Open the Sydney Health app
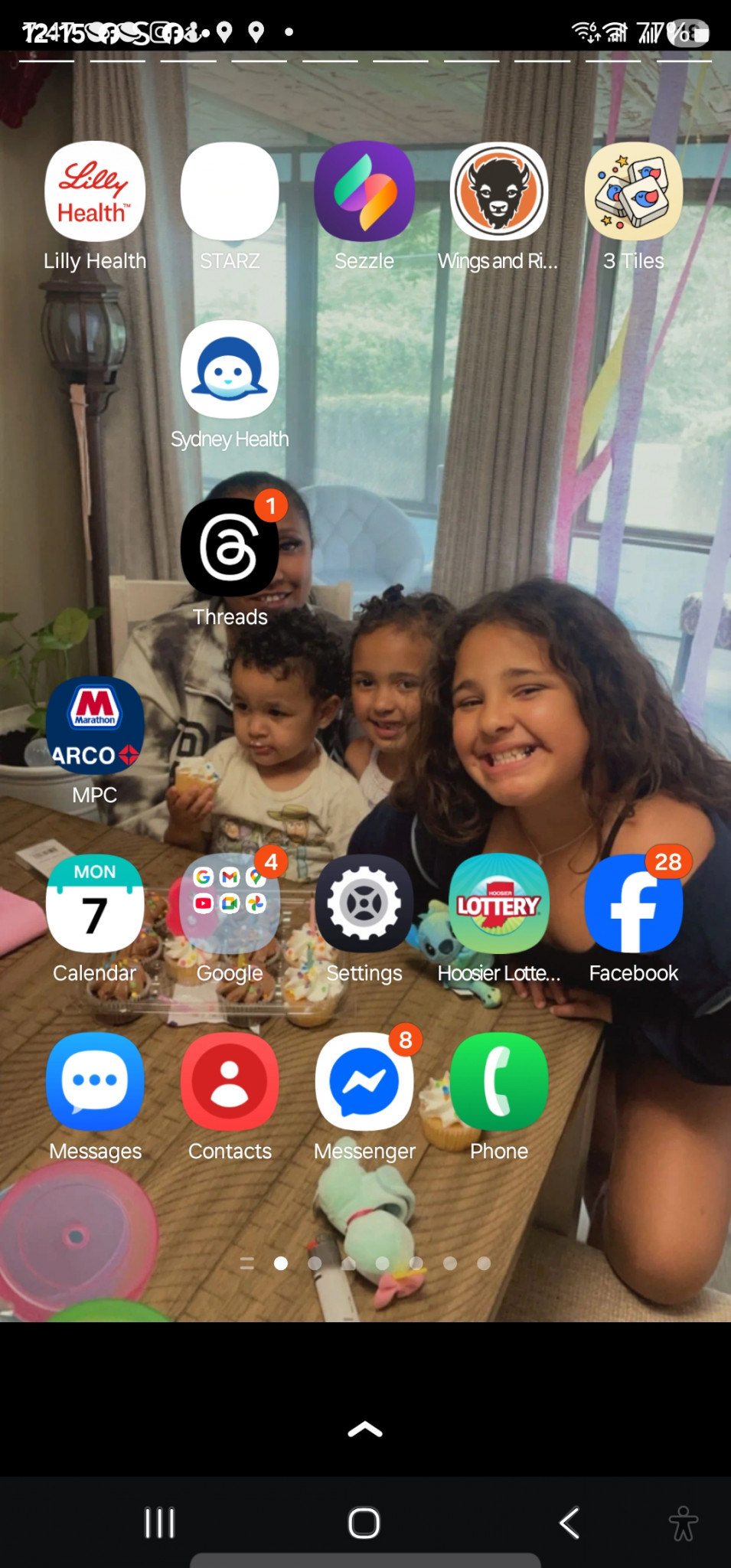Image resolution: width=731 pixels, height=1568 pixels. click(x=230, y=370)
